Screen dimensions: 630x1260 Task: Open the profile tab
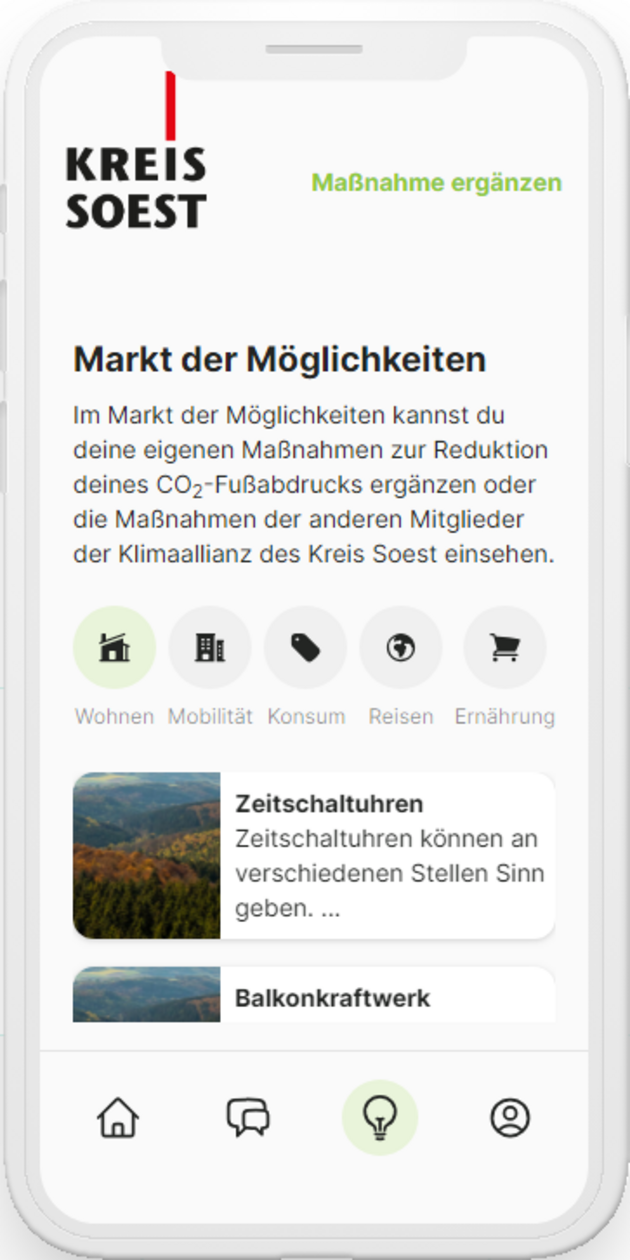pyautogui.click(x=510, y=1117)
